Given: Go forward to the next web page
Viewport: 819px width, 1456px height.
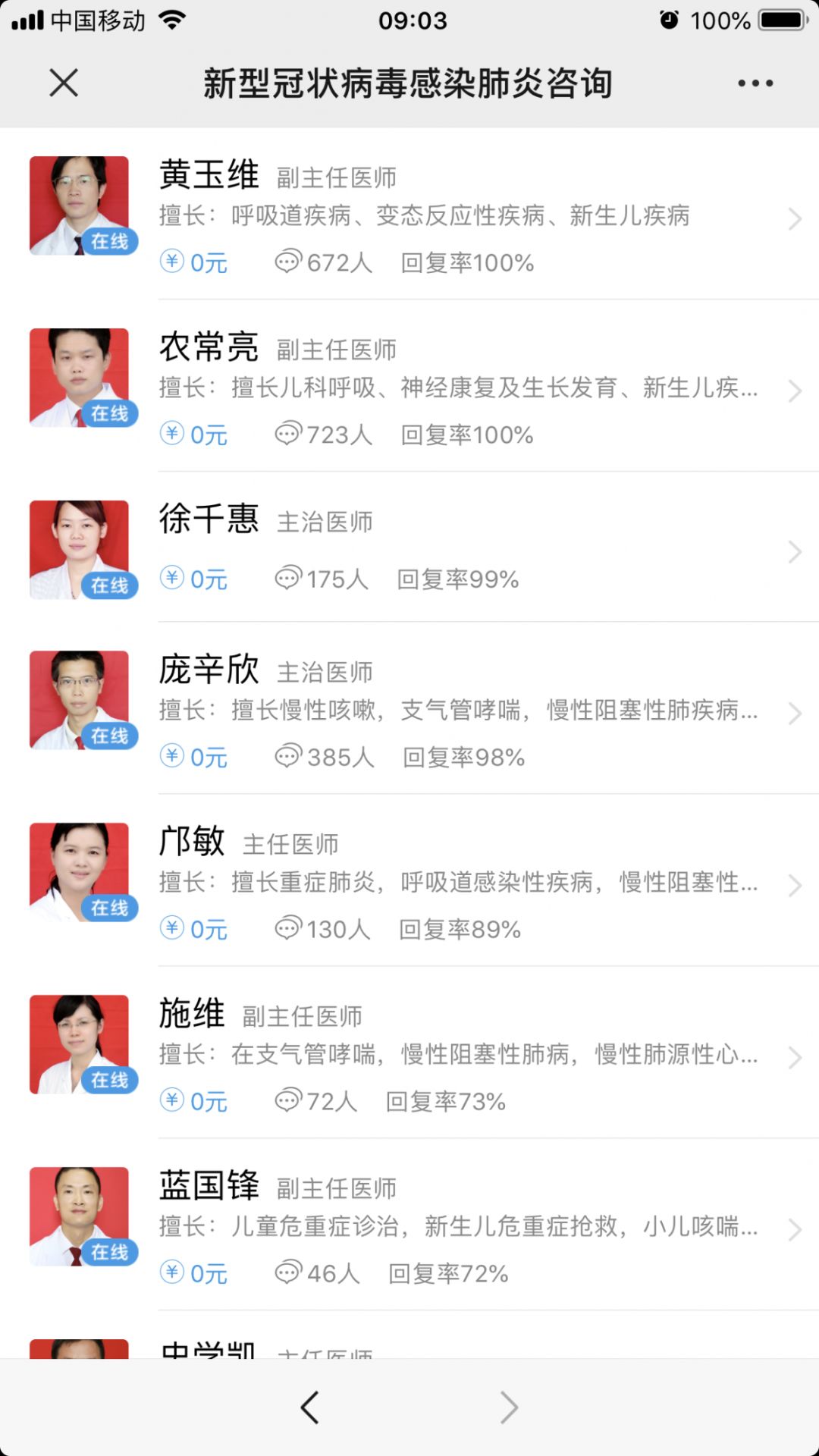Looking at the screenshot, I should pos(509,1407).
